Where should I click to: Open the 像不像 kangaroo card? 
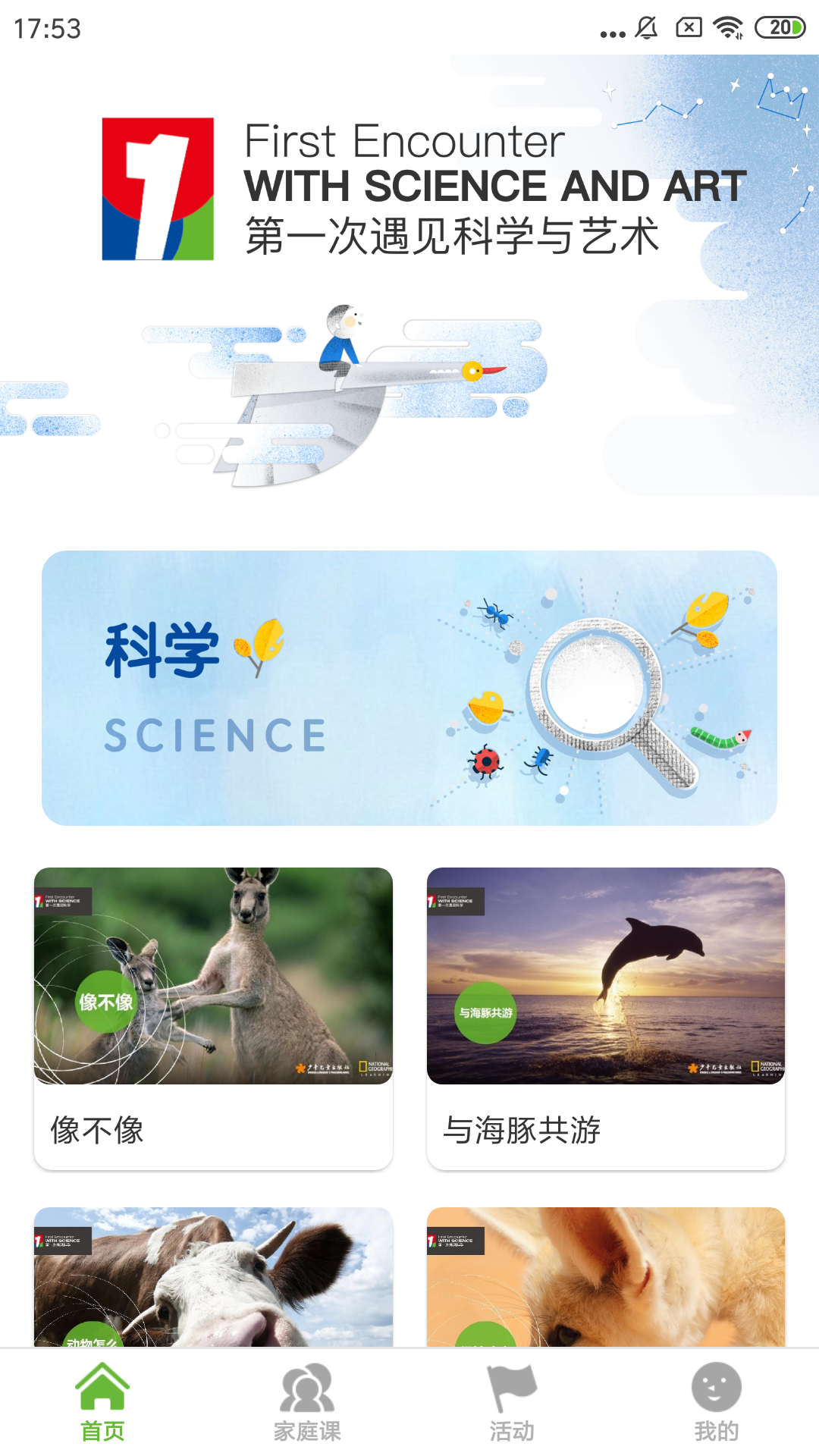click(213, 1016)
